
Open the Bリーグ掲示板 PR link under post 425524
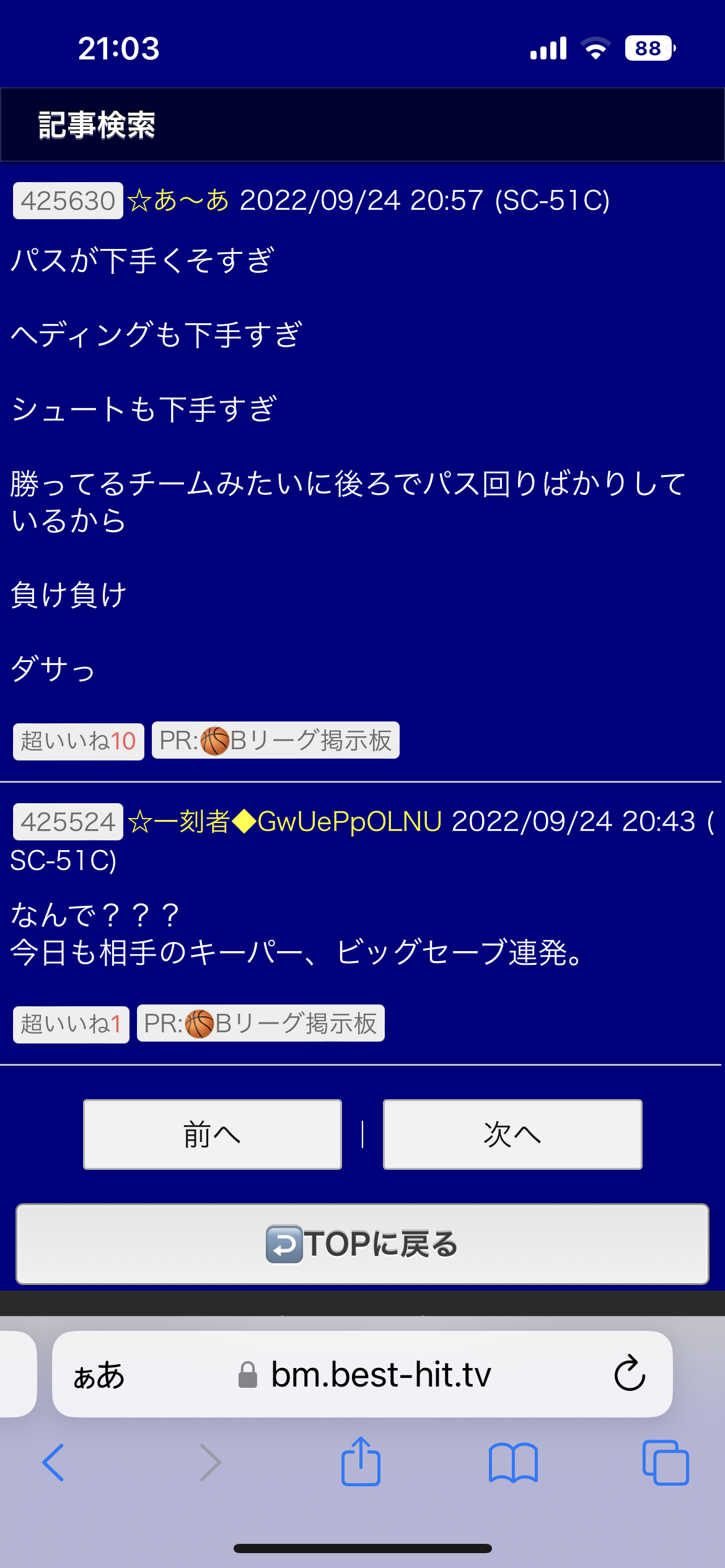[x=261, y=1024]
